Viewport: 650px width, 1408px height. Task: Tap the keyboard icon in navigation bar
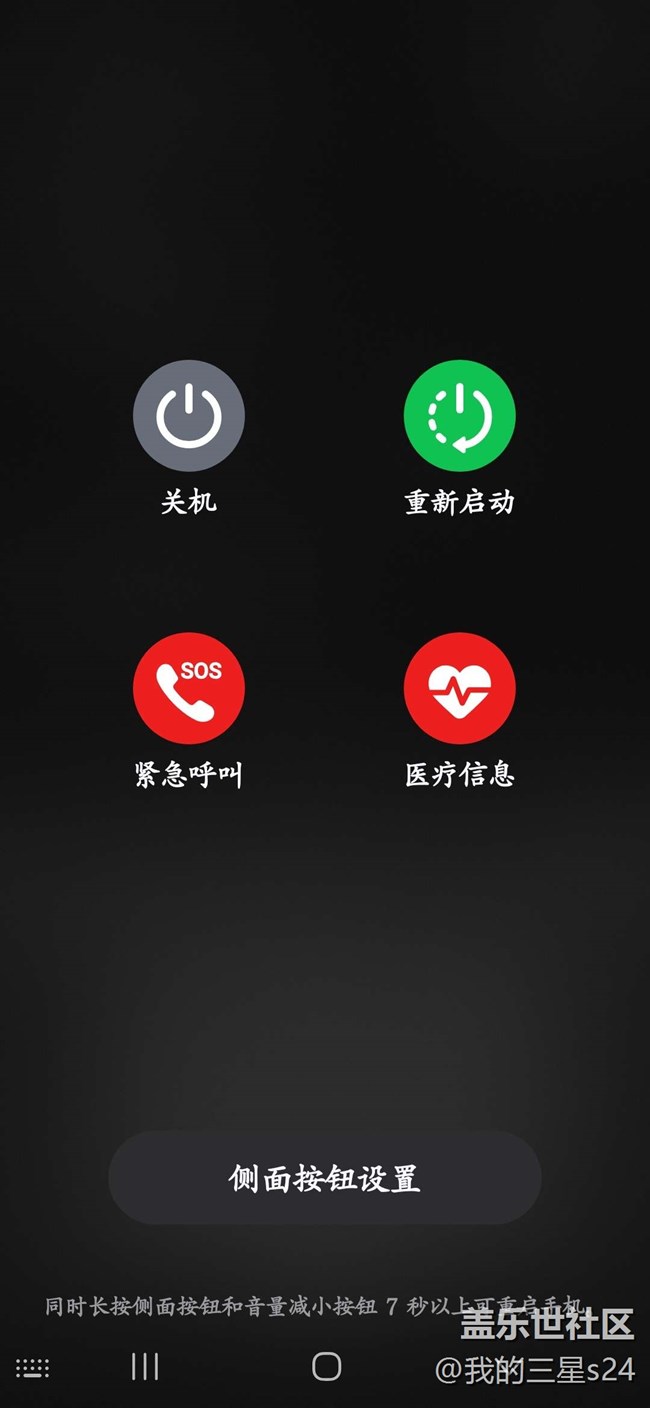[x=32, y=1367]
